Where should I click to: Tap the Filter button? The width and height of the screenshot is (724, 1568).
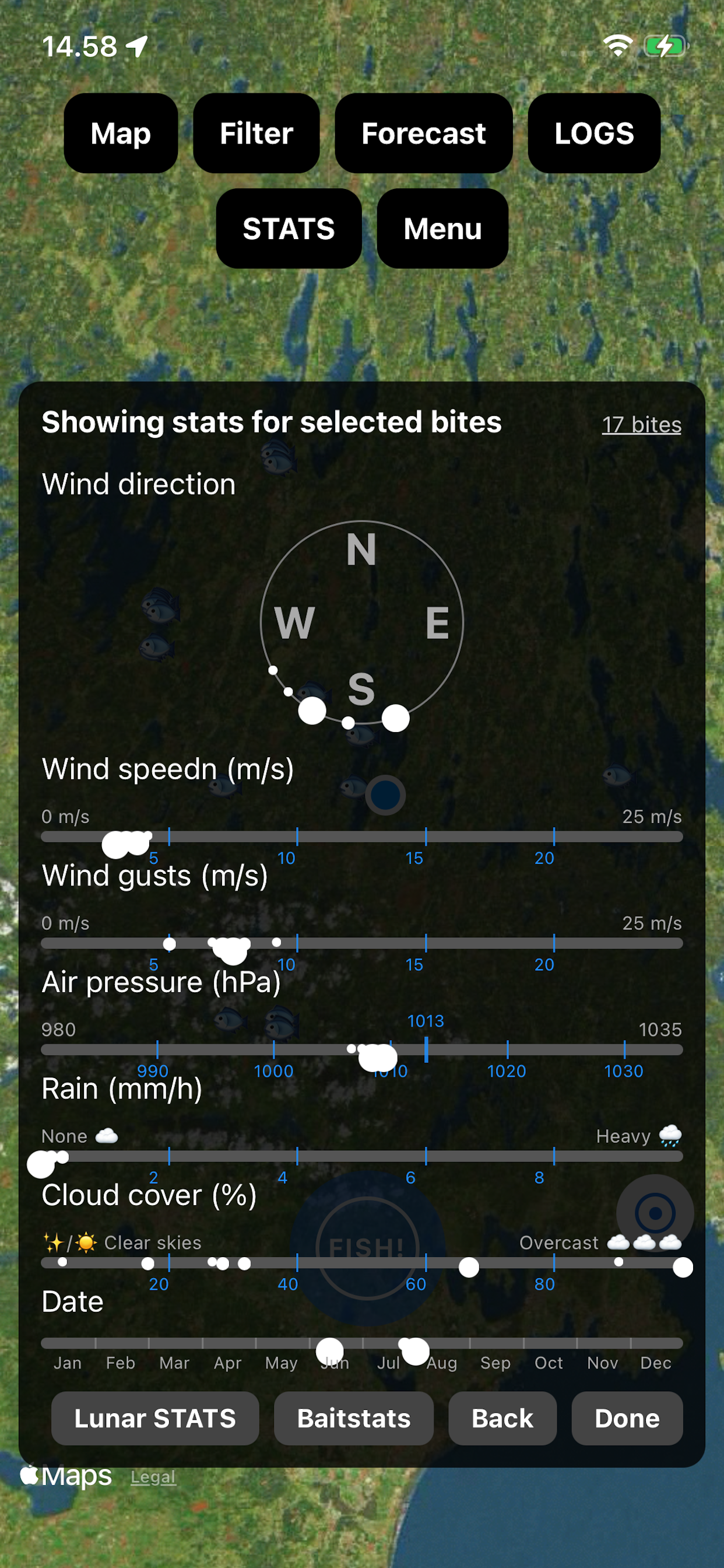tap(256, 134)
